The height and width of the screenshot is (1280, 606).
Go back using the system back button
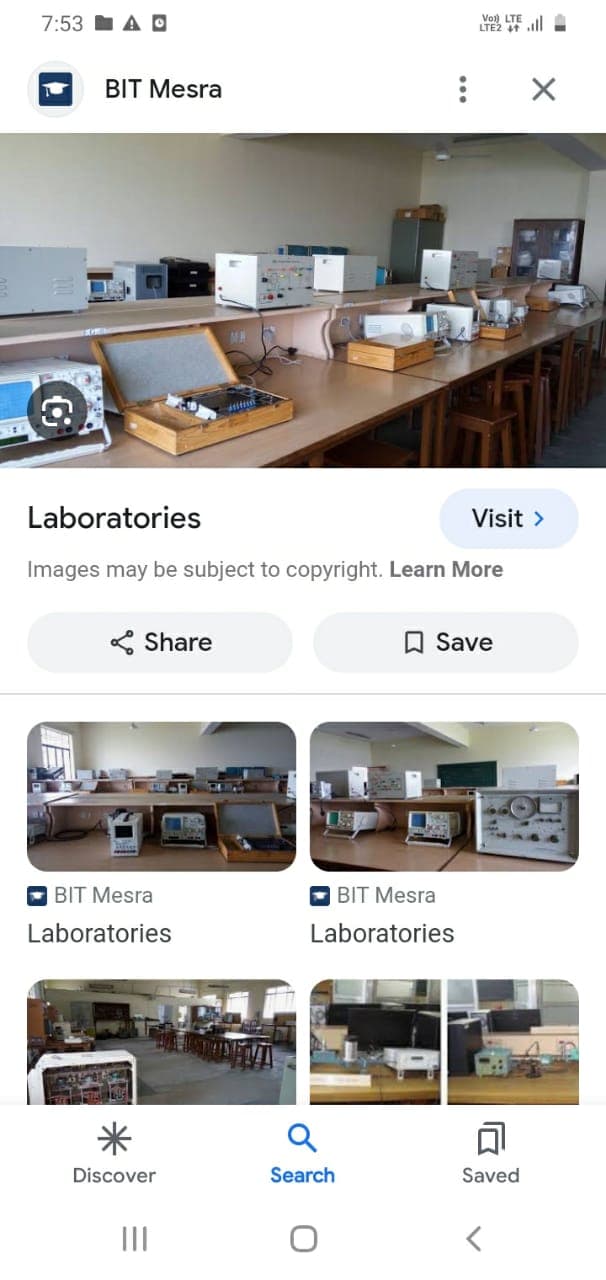473,1239
